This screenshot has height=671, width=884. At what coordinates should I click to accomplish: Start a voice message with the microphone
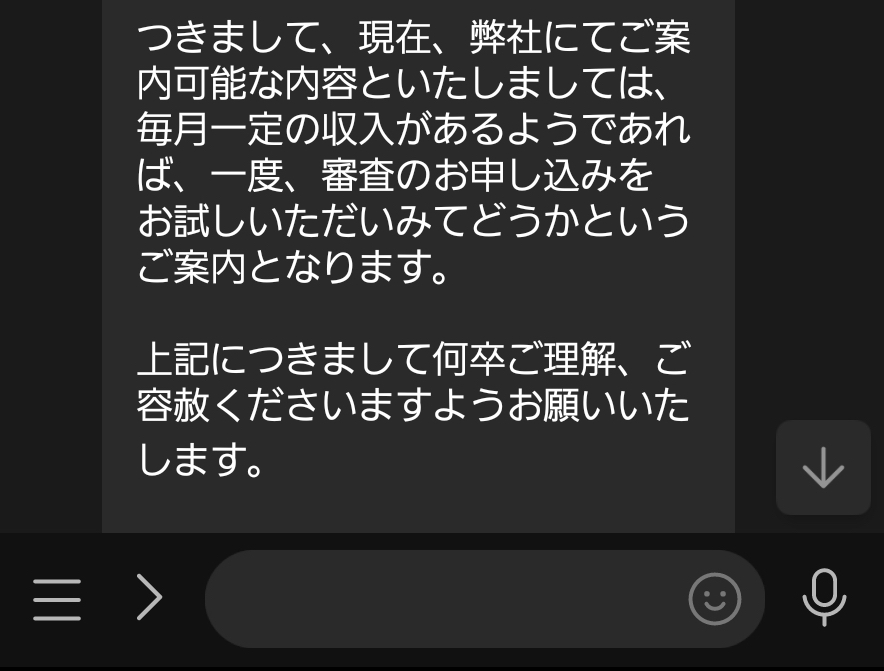(x=824, y=598)
